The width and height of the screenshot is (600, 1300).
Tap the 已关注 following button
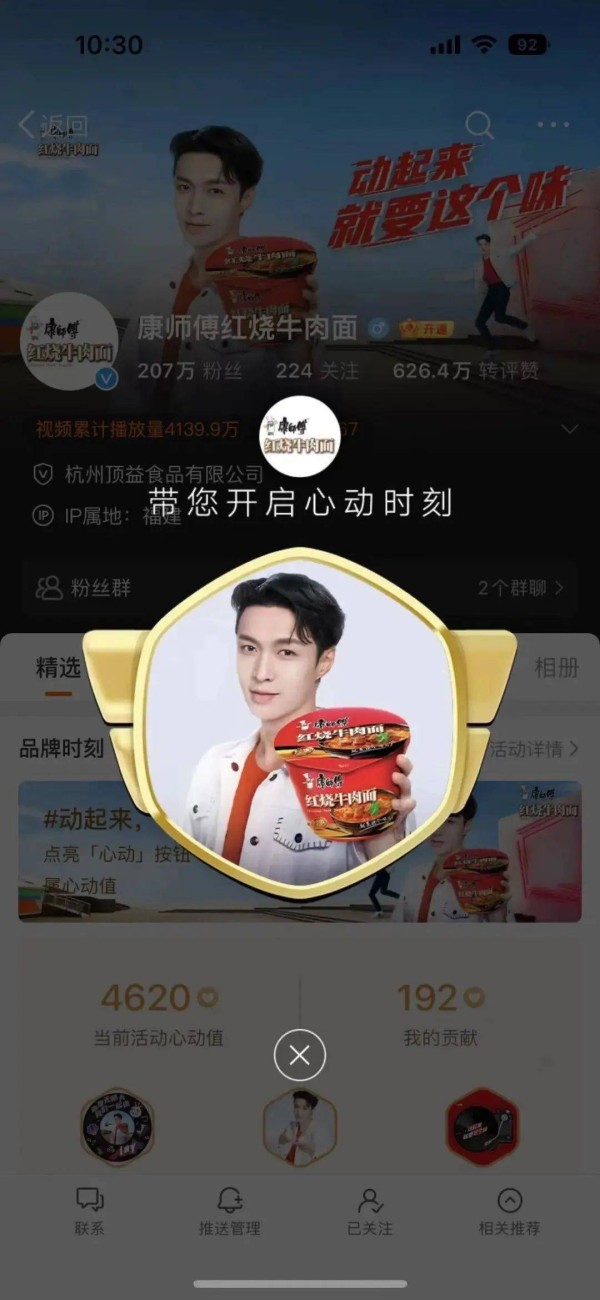coord(370,1212)
